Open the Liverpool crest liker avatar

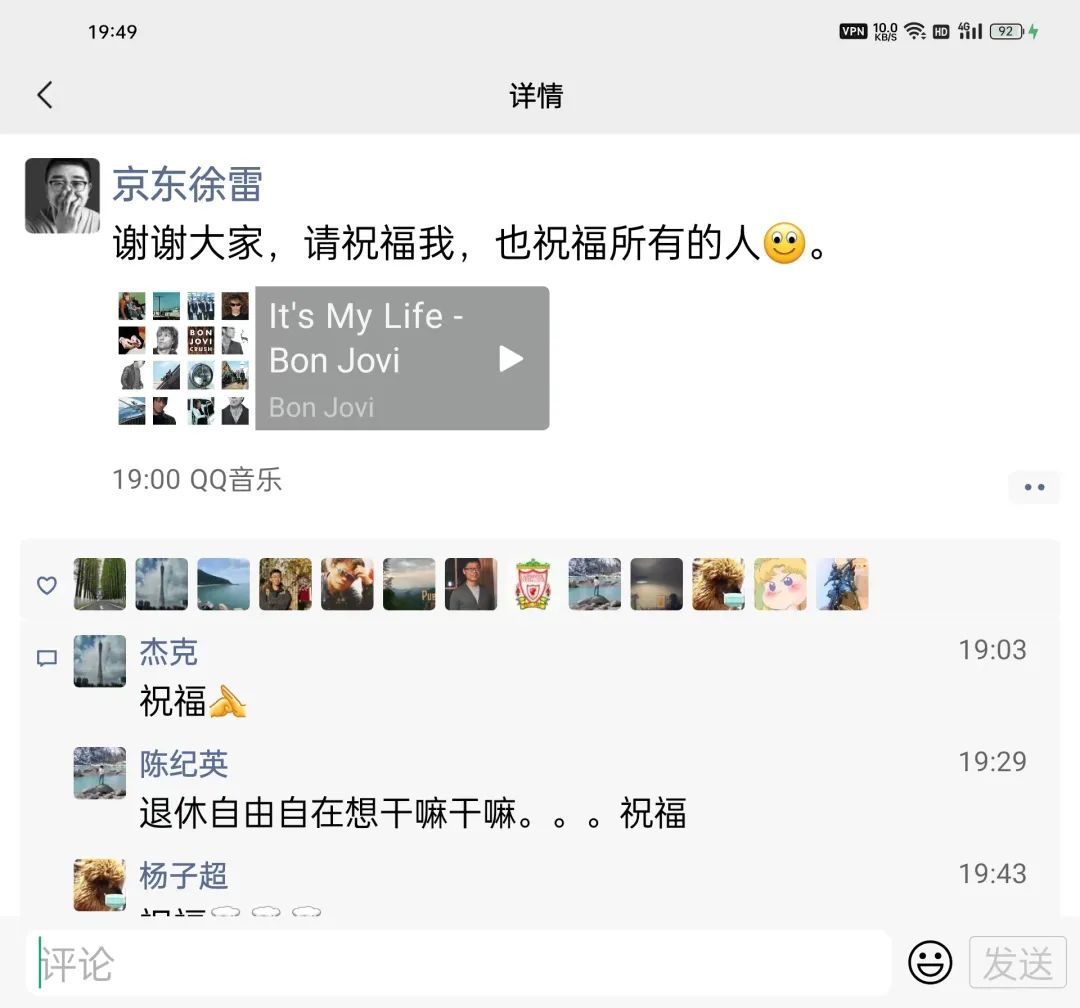coord(532,584)
